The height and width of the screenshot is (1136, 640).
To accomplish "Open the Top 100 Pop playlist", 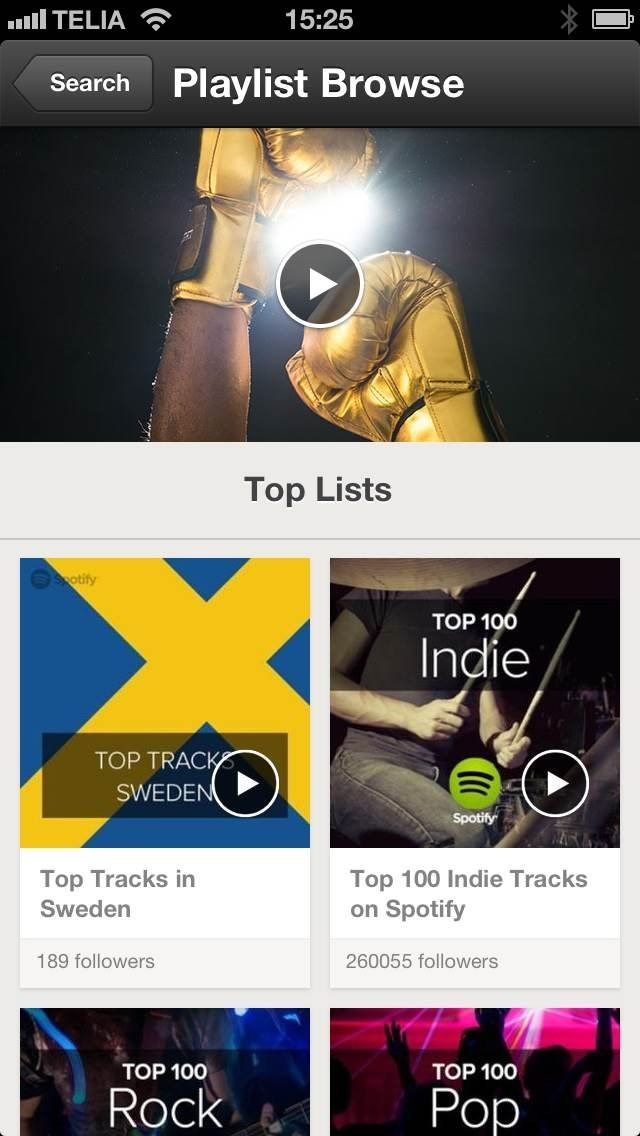I will click(x=475, y=1072).
